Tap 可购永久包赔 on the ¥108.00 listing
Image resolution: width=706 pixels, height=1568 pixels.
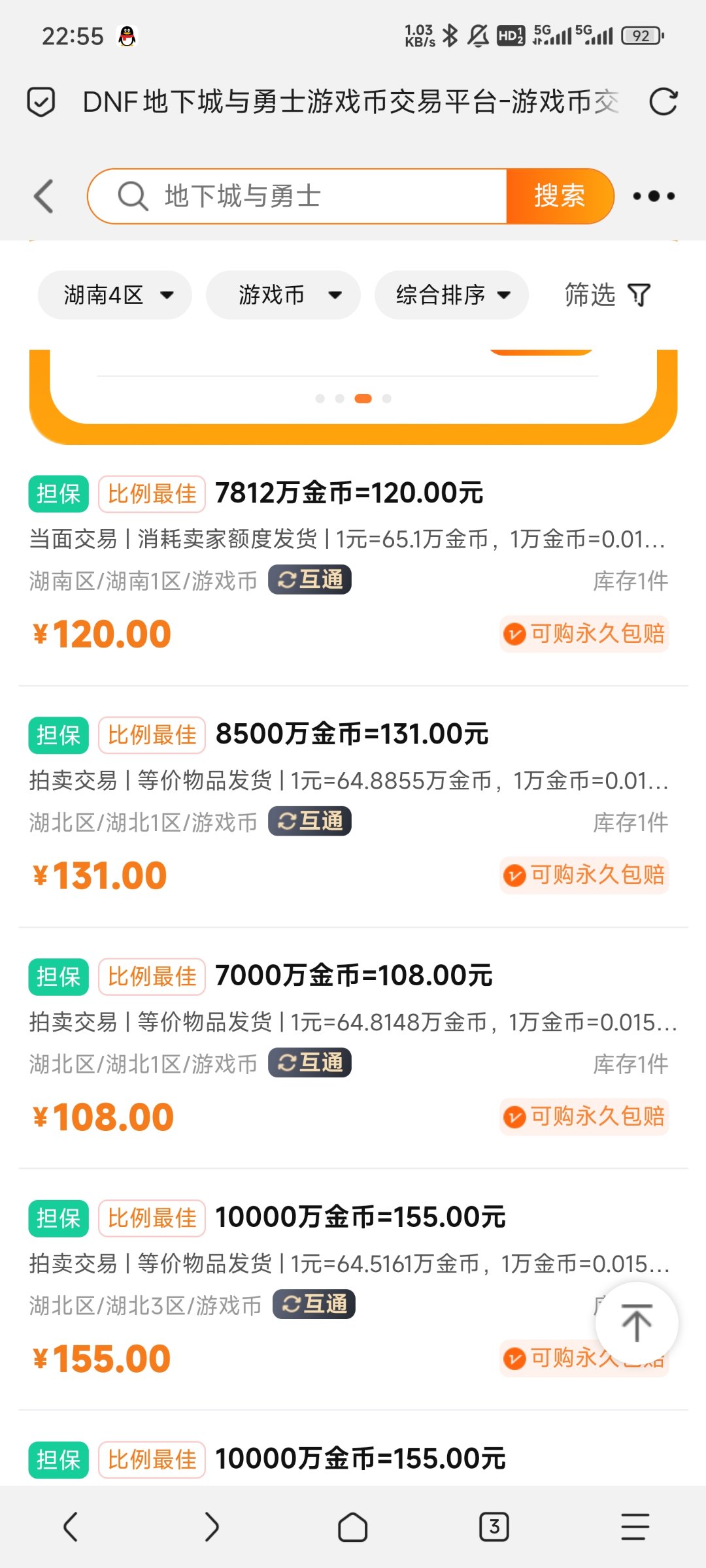click(584, 1117)
